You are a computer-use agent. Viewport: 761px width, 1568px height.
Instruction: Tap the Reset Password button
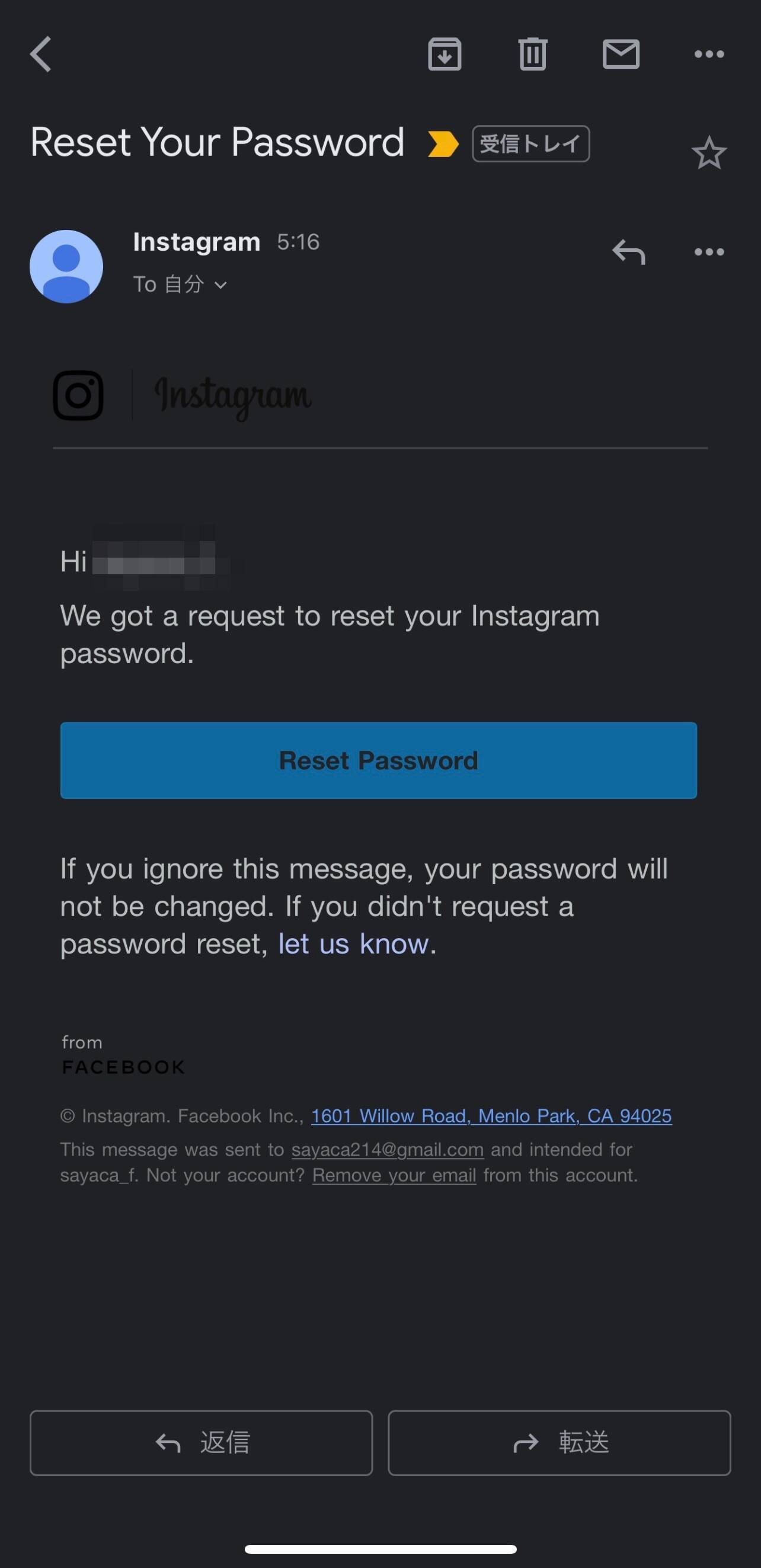tap(378, 760)
